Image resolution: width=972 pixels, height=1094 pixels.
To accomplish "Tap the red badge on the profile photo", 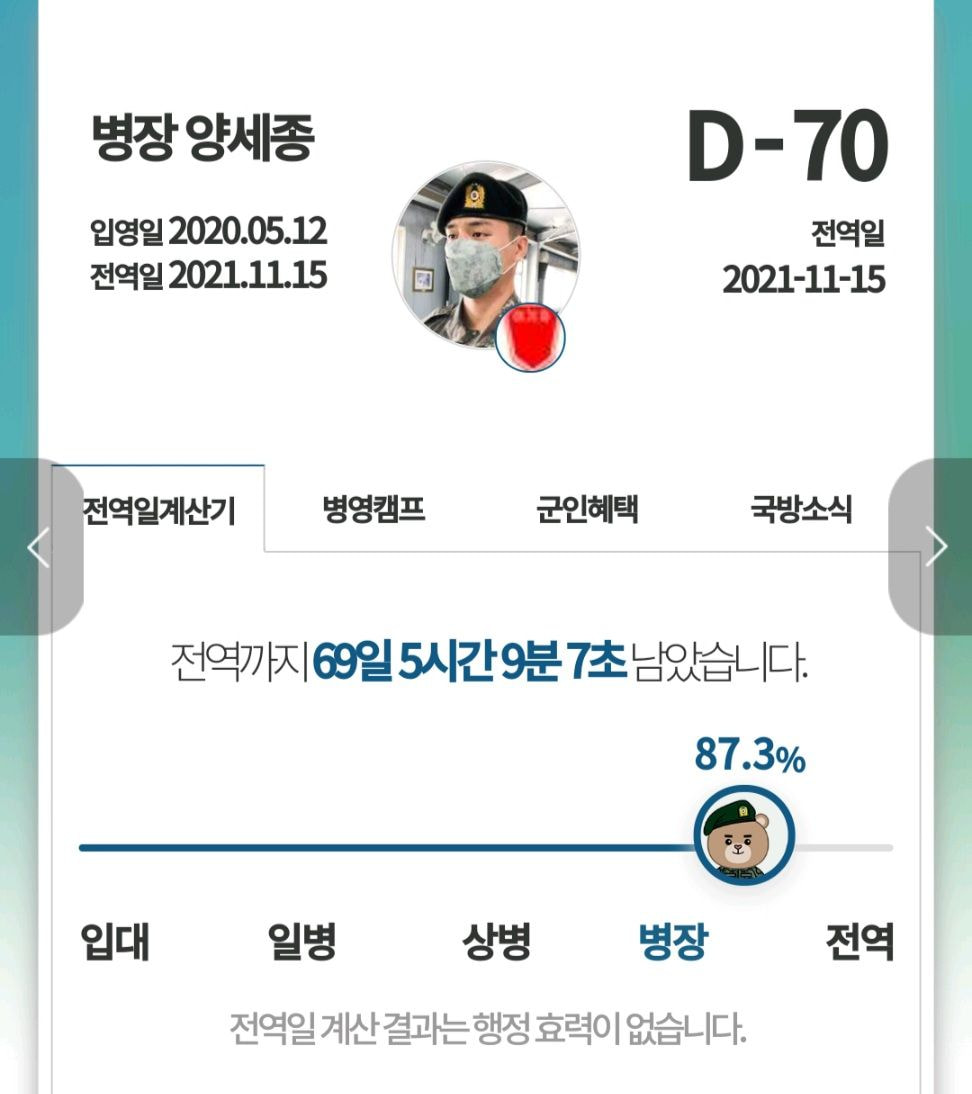I will [531, 338].
